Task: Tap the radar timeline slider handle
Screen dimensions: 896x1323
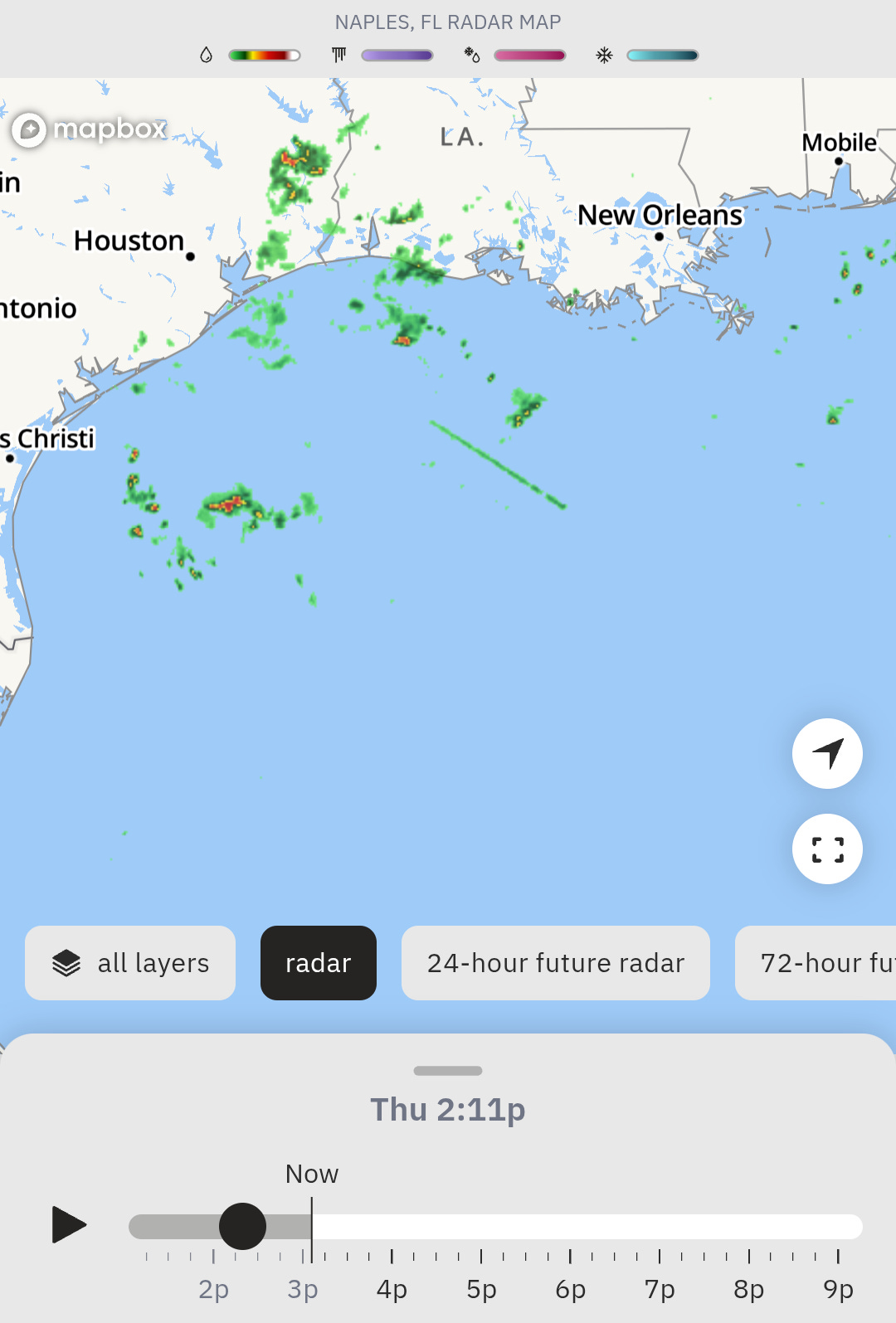Action: tap(242, 1226)
